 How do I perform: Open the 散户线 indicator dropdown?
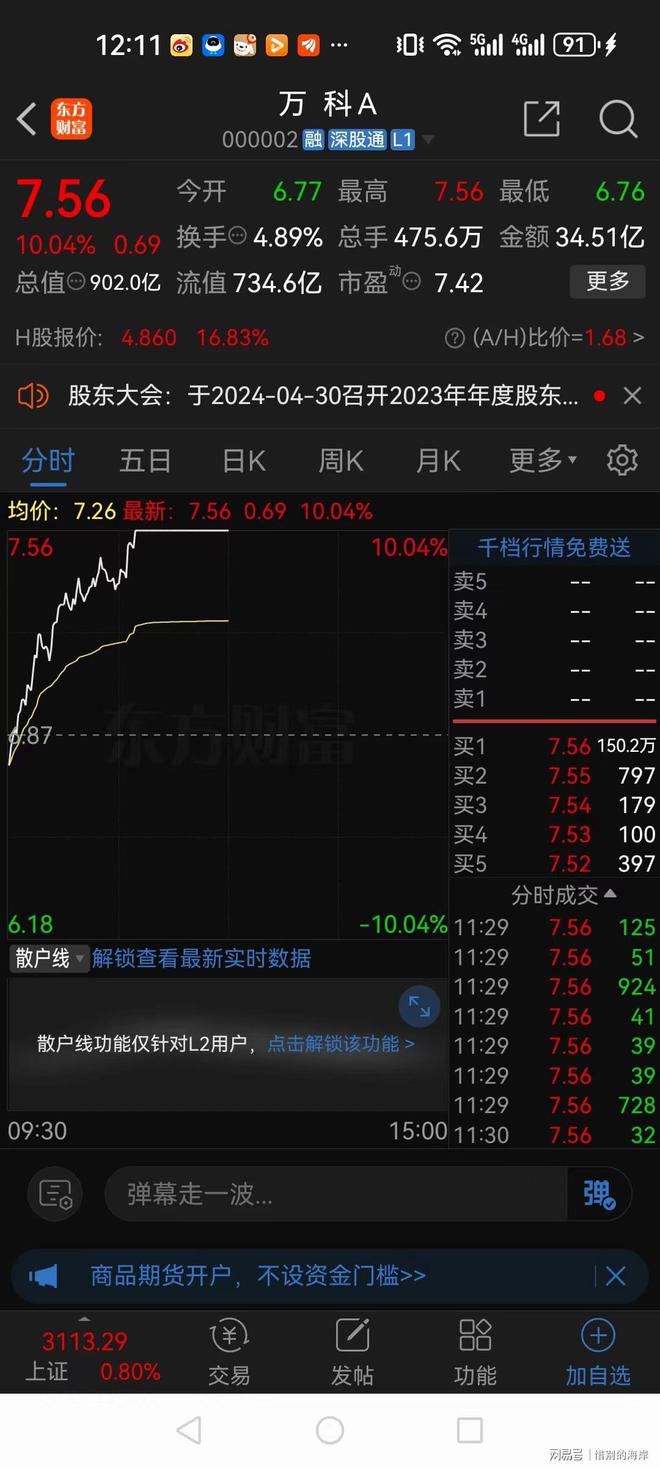(x=49, y=958)
